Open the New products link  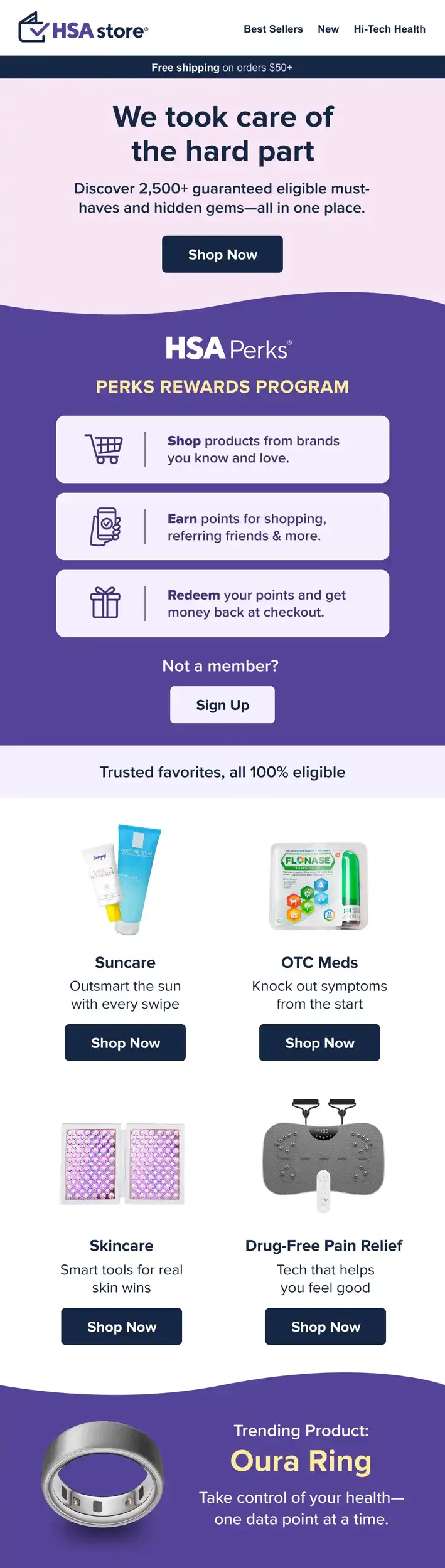[x=328, y=29]
